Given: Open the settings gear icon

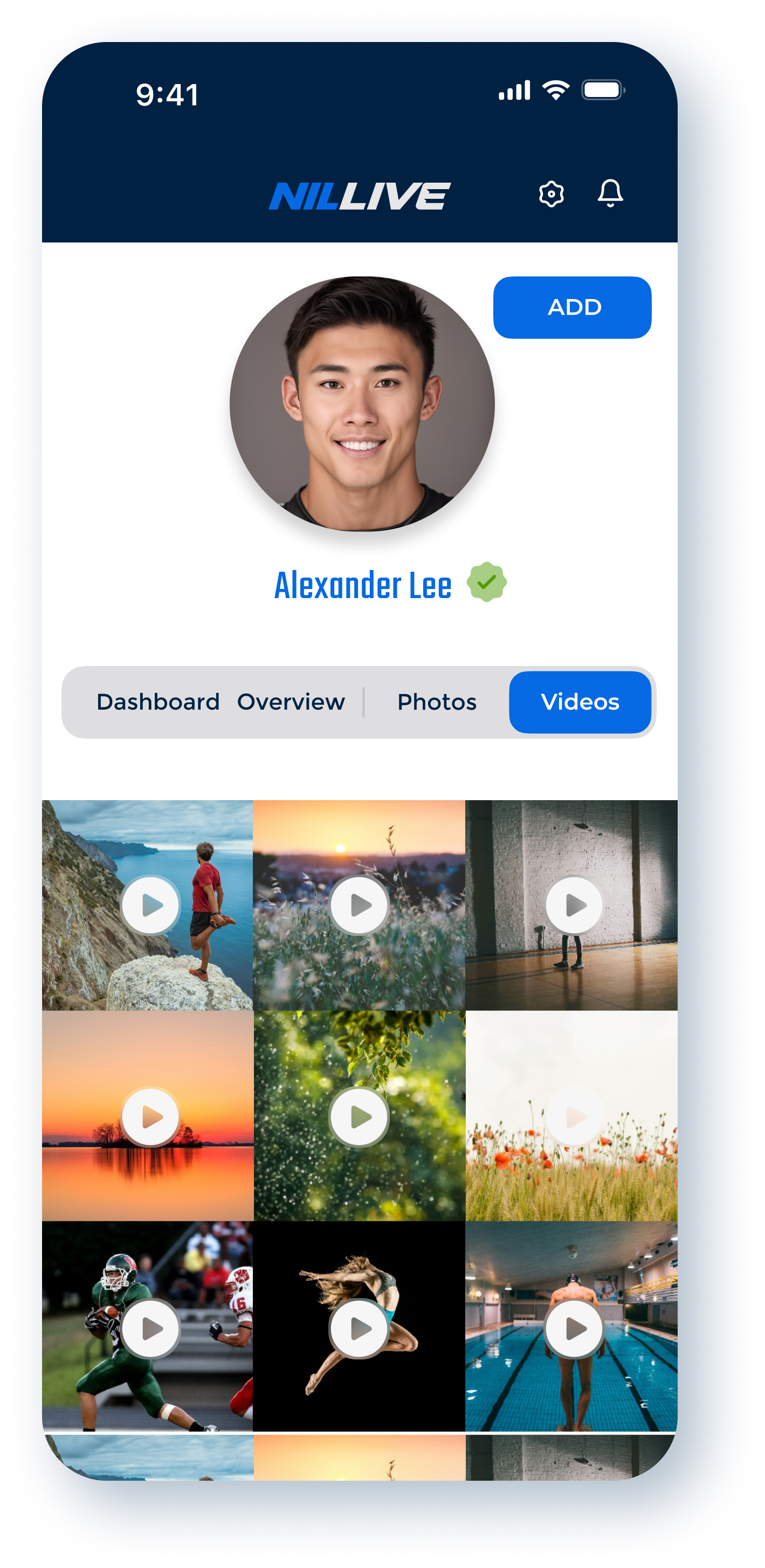Looking at the screenshot, I should coord(551,194).
